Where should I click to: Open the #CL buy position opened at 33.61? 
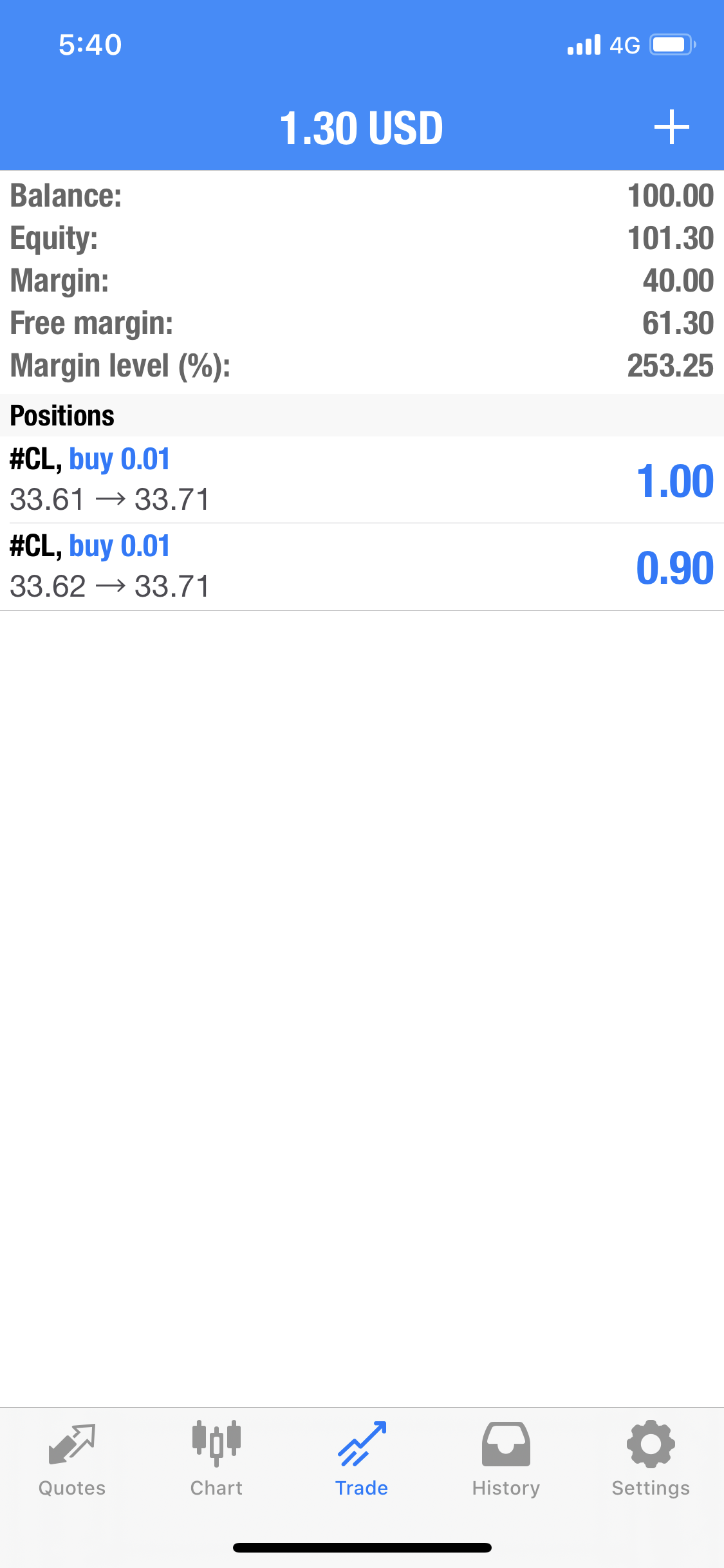[362, 480]
